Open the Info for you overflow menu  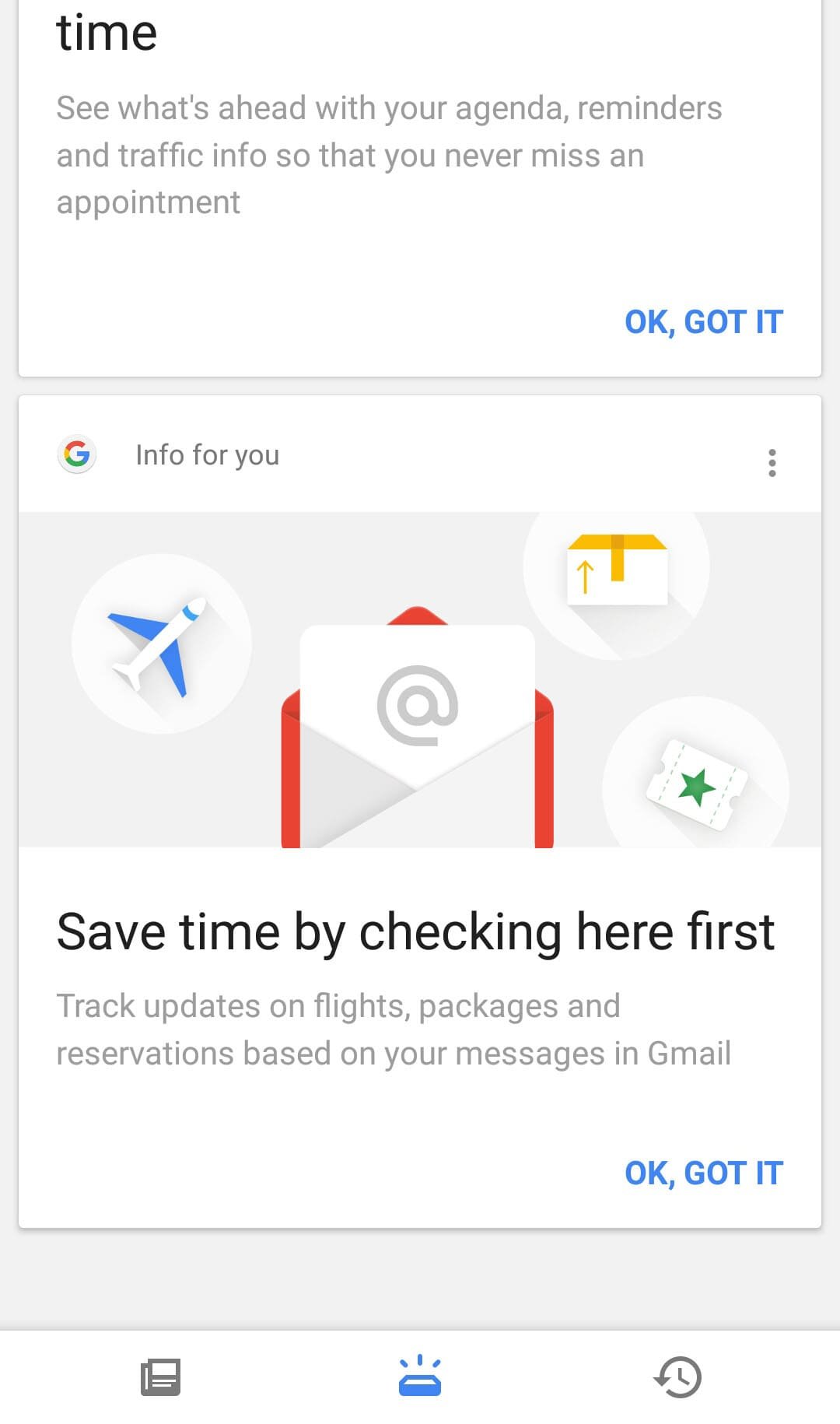tap(772, 462)
